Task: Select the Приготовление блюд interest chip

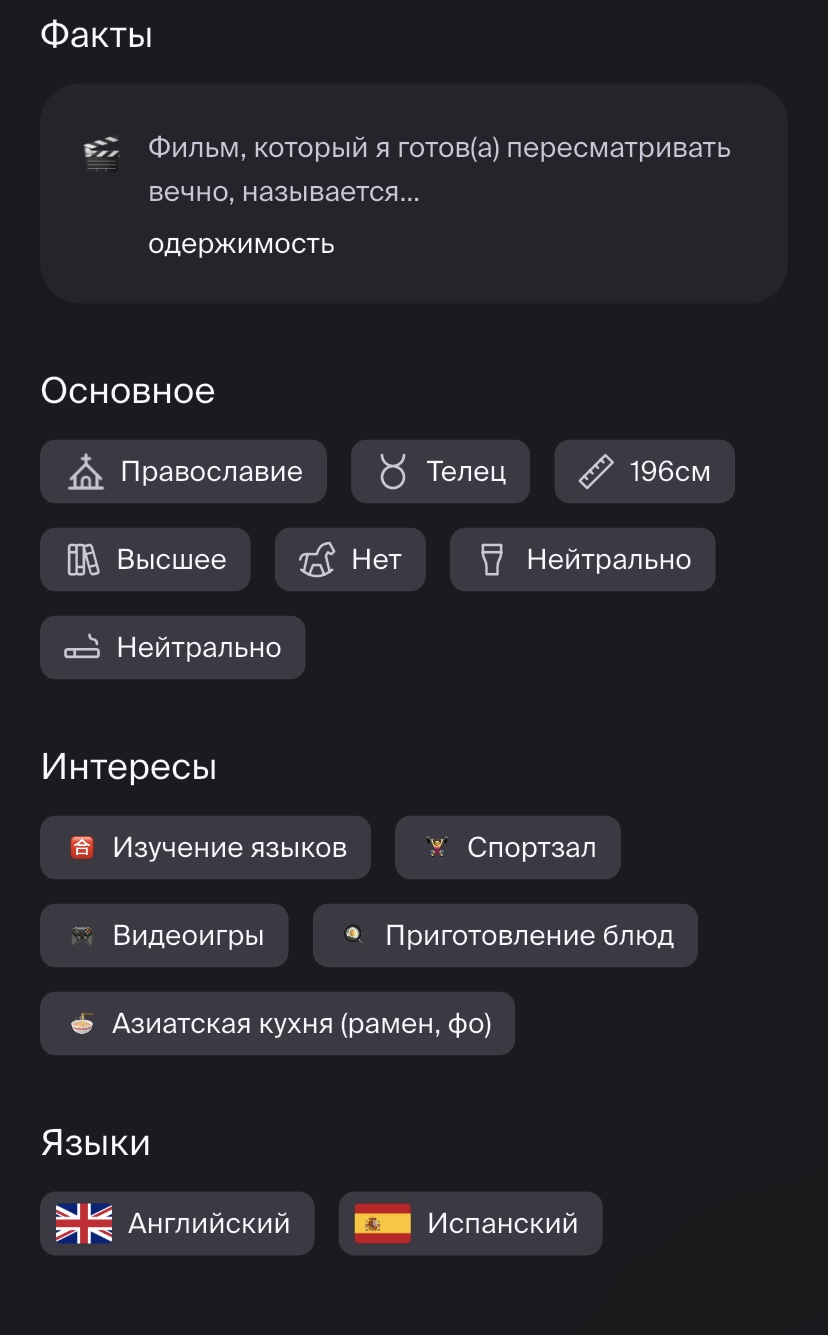Action: (505, 935)
